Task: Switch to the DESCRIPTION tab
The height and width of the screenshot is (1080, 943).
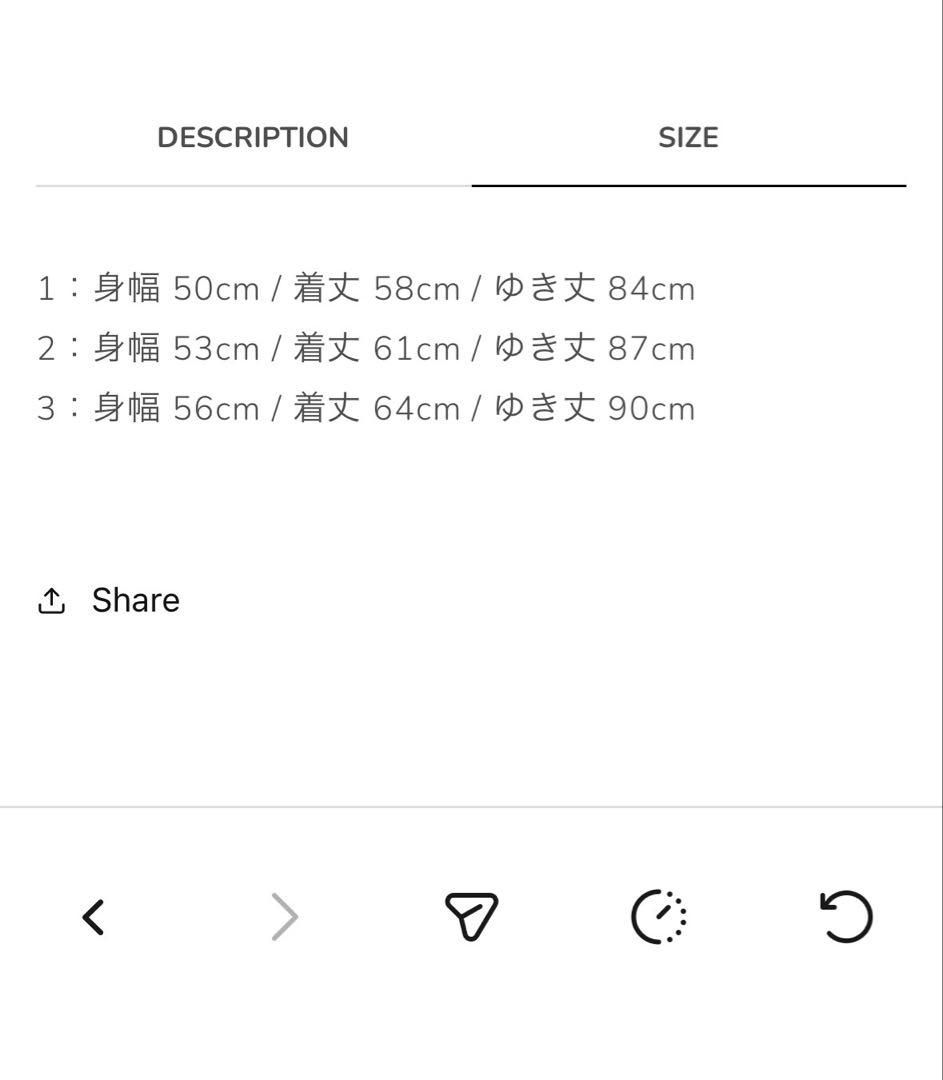Action: [253, 138]
